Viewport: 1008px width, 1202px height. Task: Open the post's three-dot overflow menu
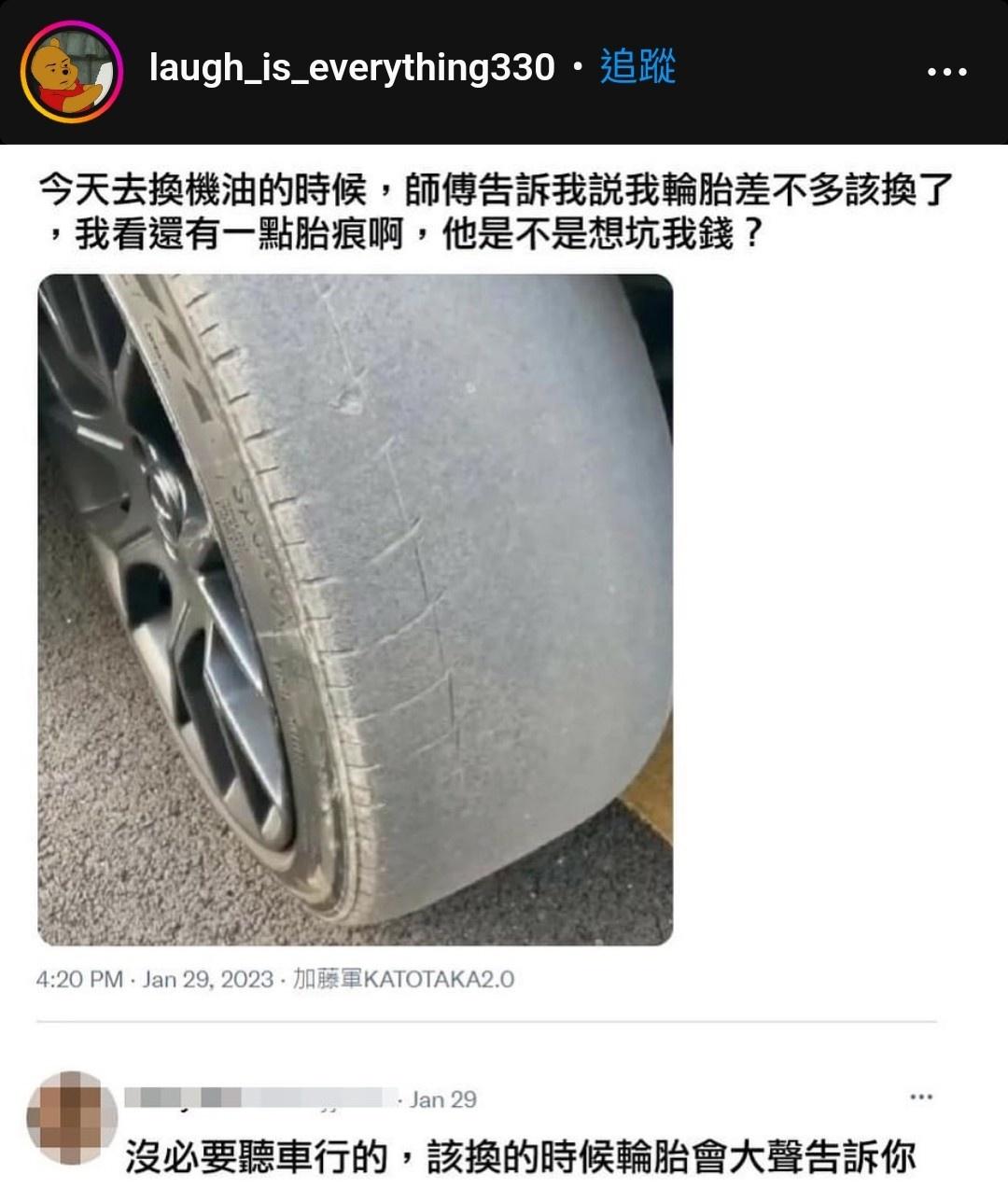click(946, 72)
